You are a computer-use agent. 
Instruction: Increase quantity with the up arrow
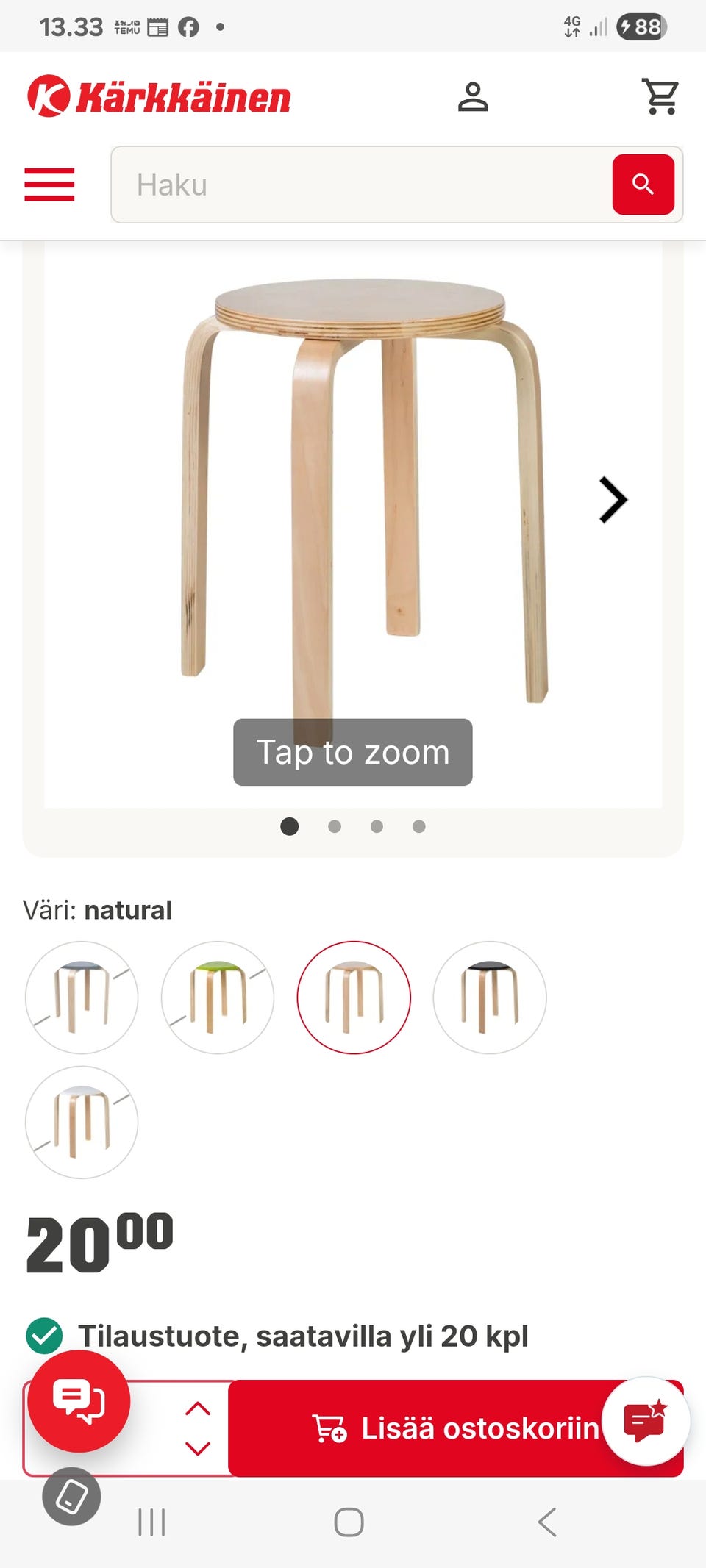[198, 1408]
